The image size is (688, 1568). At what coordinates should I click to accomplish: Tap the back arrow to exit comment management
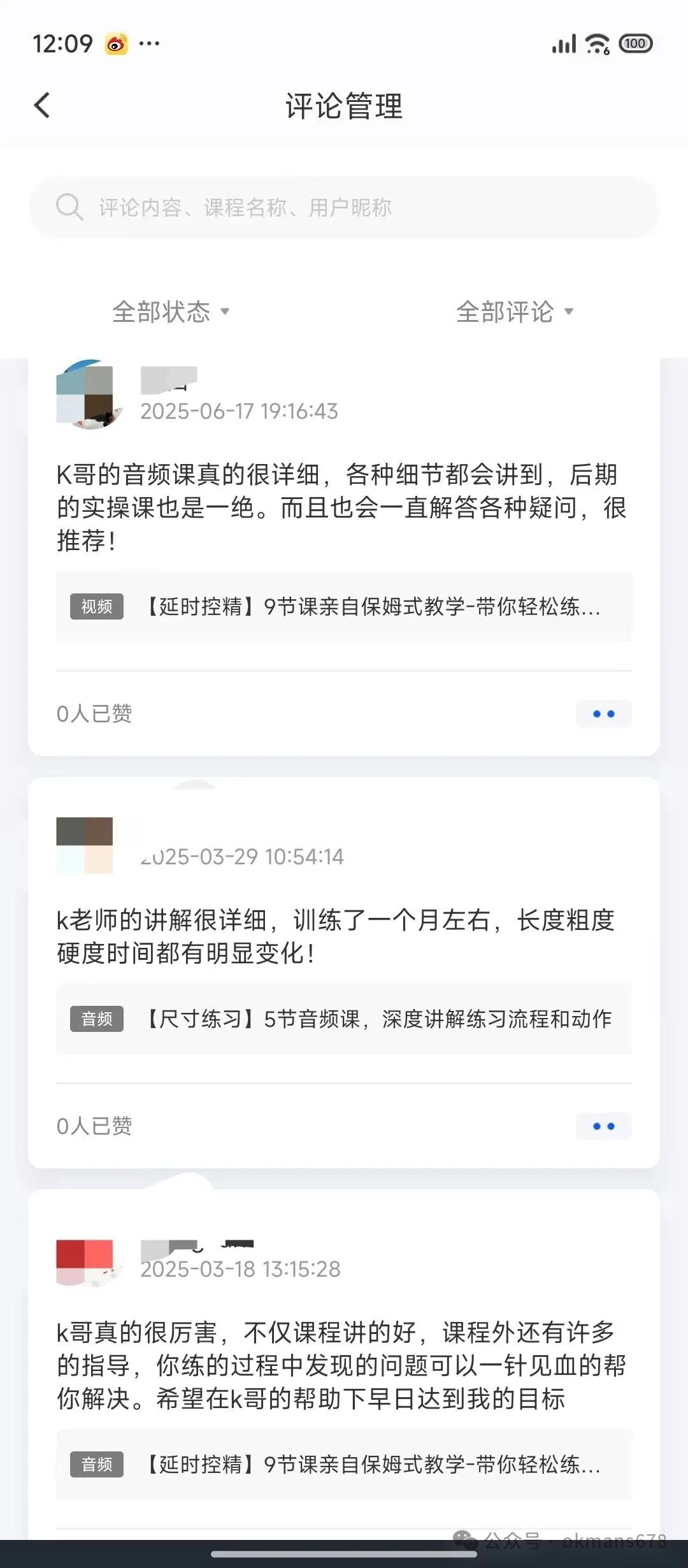(43, 105)
